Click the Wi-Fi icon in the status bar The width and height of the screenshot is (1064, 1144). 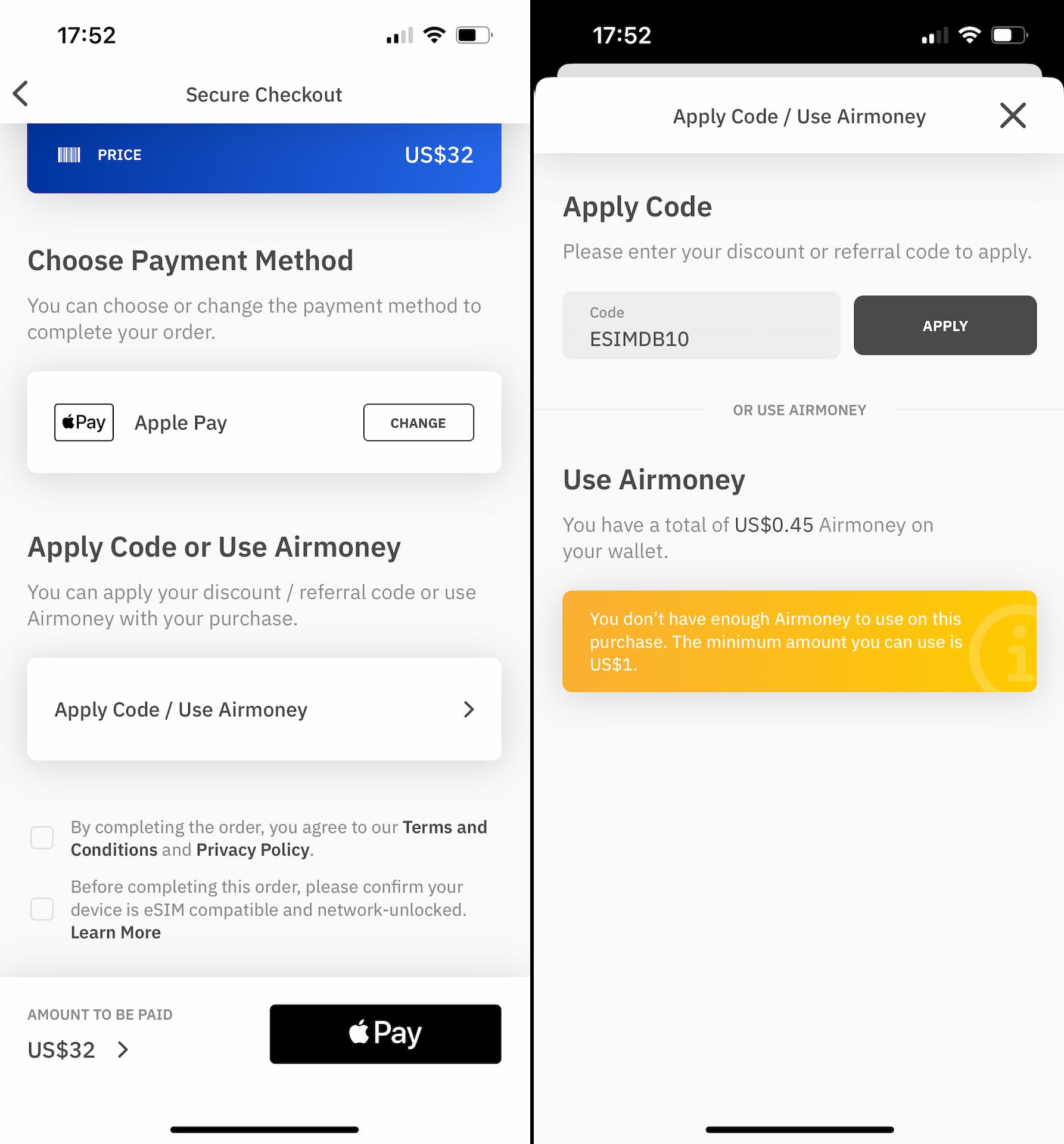434,35
